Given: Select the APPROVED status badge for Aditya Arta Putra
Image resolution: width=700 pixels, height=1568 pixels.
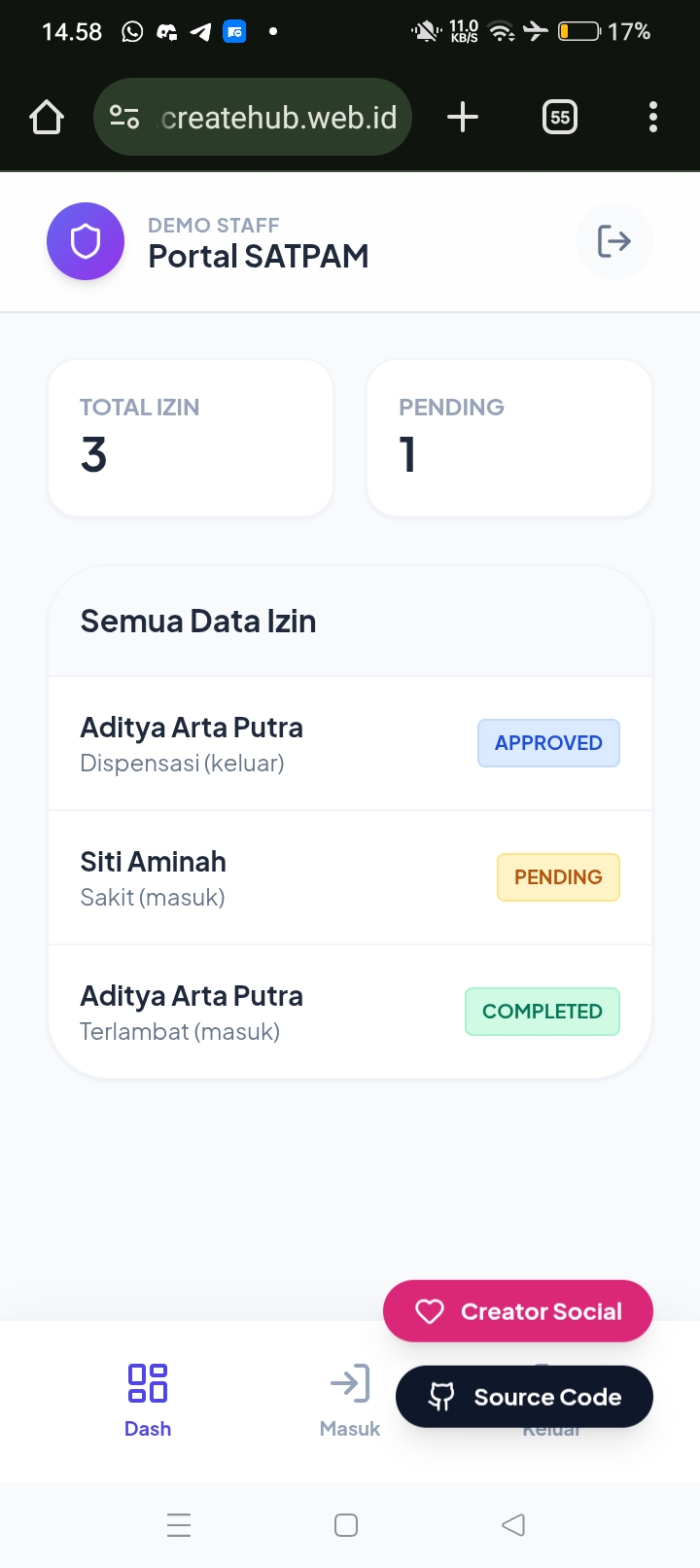Looking at the screenshot, I should tap(548, 742).
